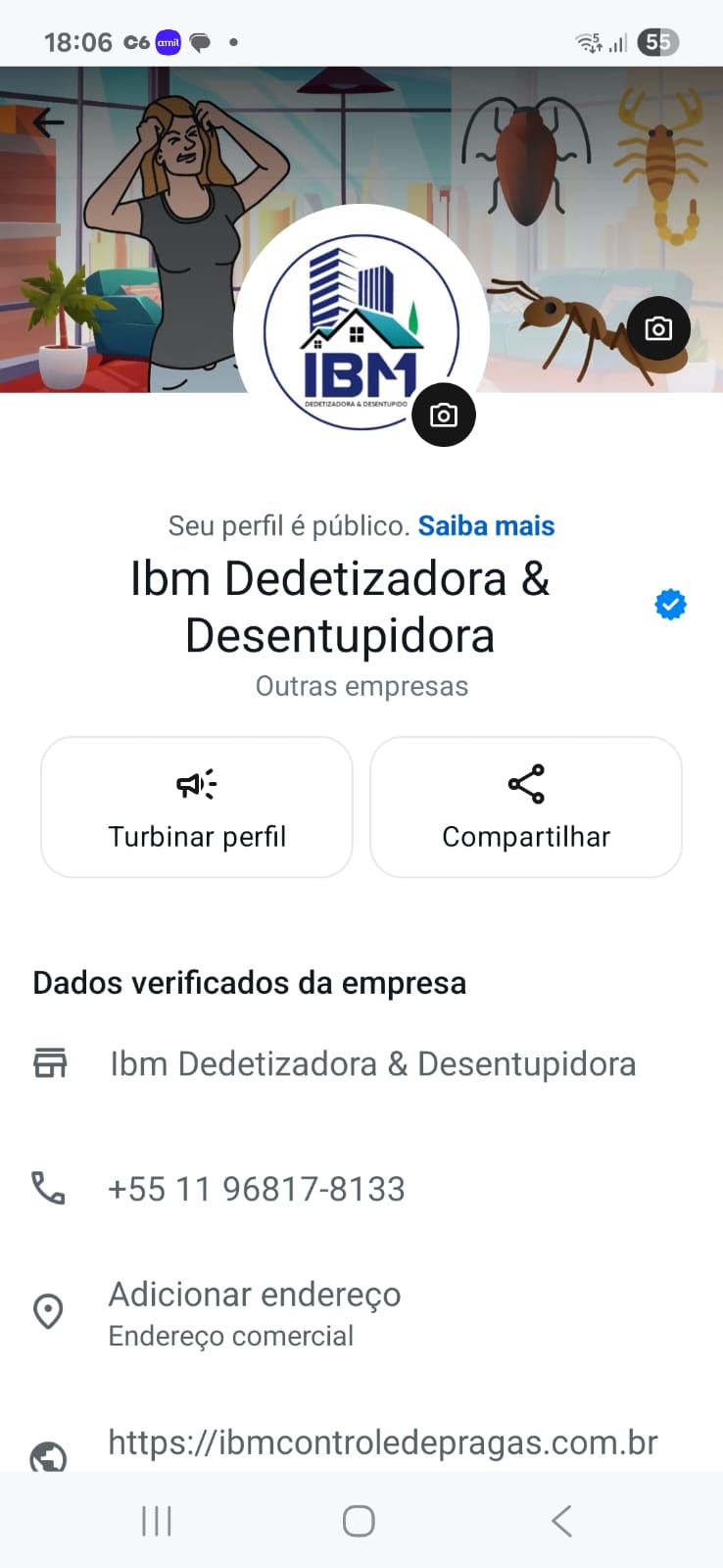Tap the megaphone icon above Turbinar perfil
The height and width of the screenshot is (1568, 723).
click(x=195, y=784)
